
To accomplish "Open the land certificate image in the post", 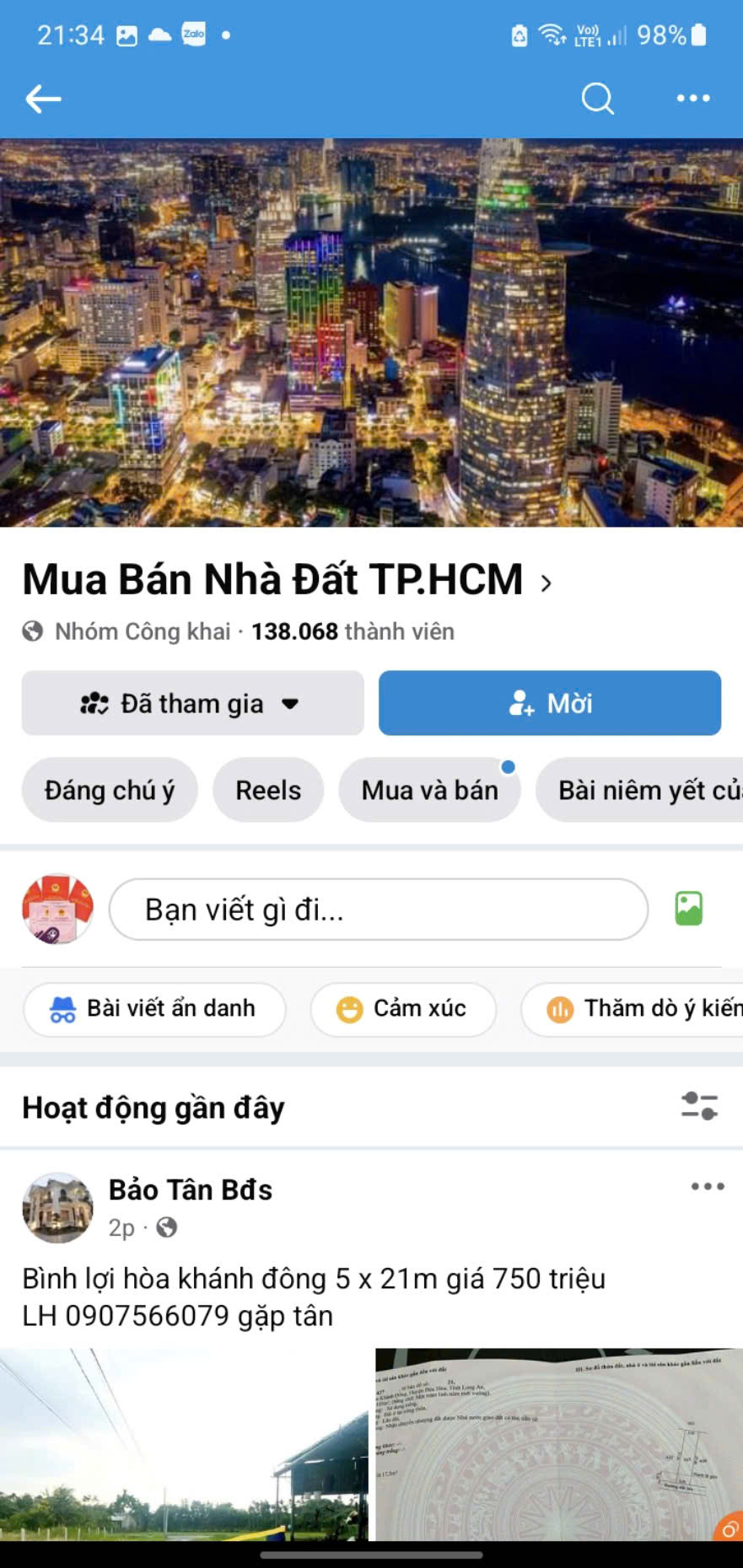I will [x=558, y=1445].
